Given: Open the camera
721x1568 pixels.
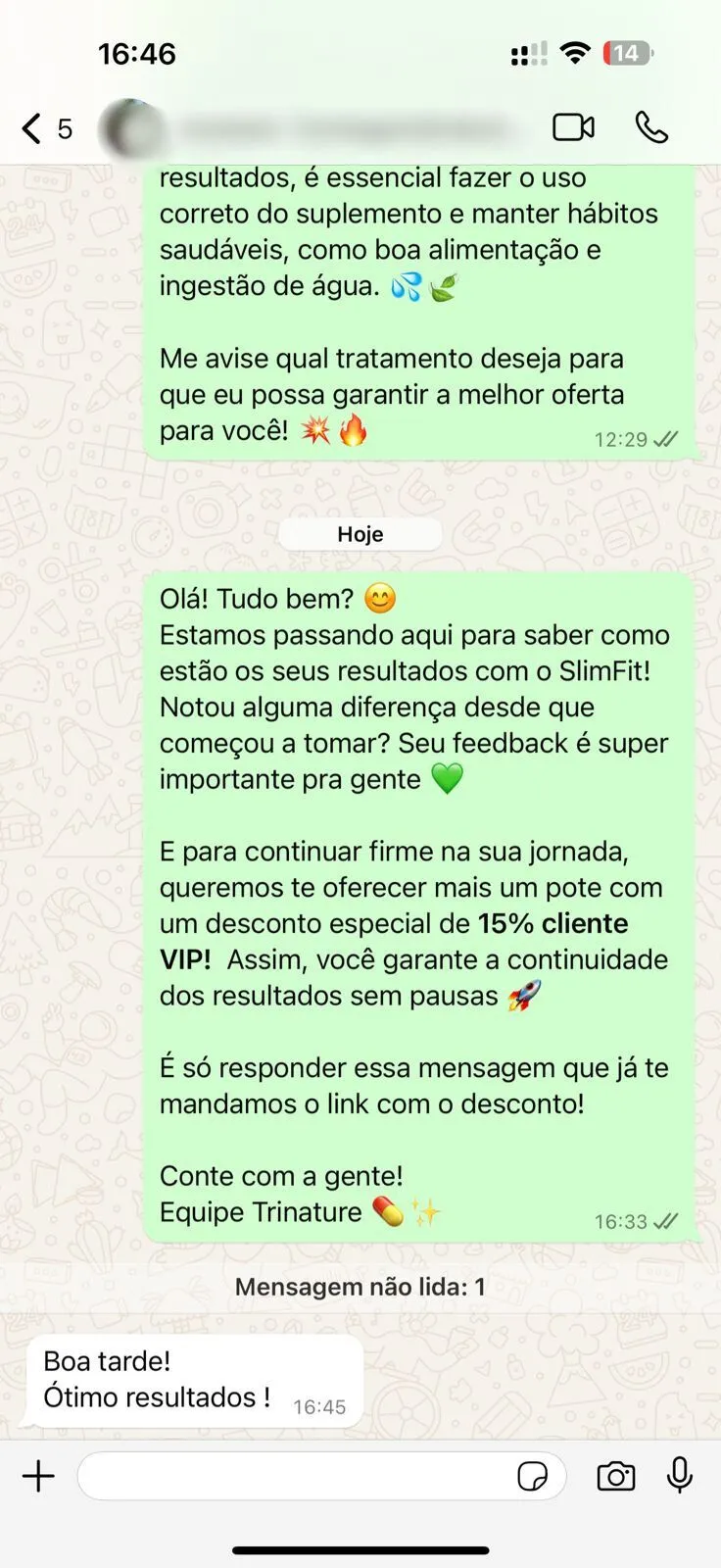Looking at the screenshot, I should [615, 1476].
